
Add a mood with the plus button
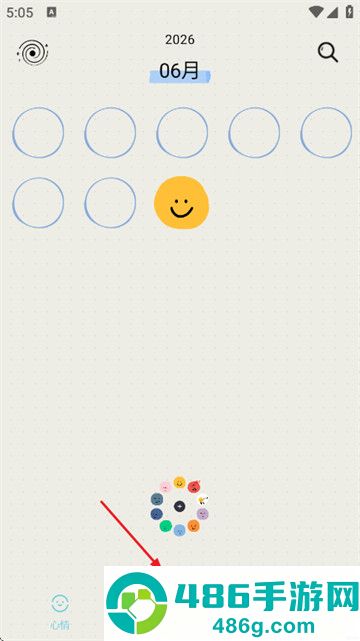click(x=179, y=507)
